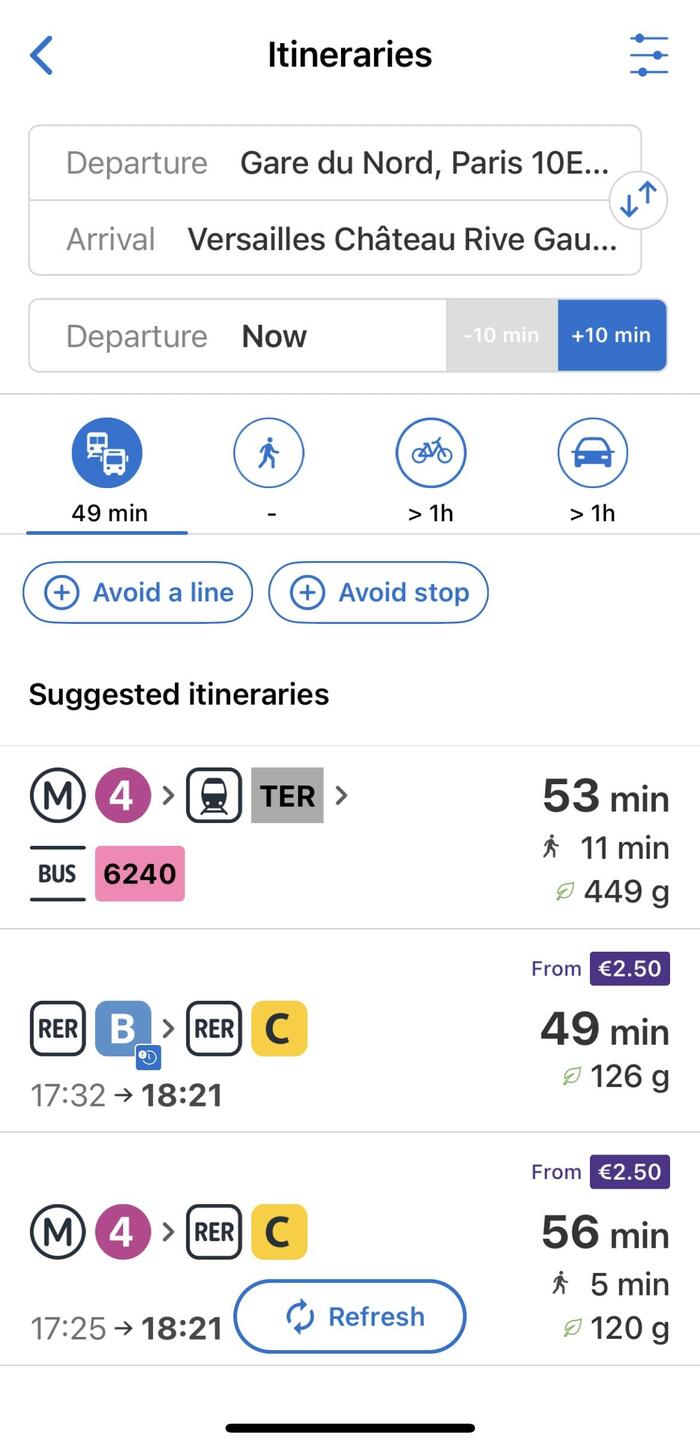Image resolution: width=700 pixels, height=1447 pixels.
Task: Change the departure time from Now
Action: [x=240, y=336]
